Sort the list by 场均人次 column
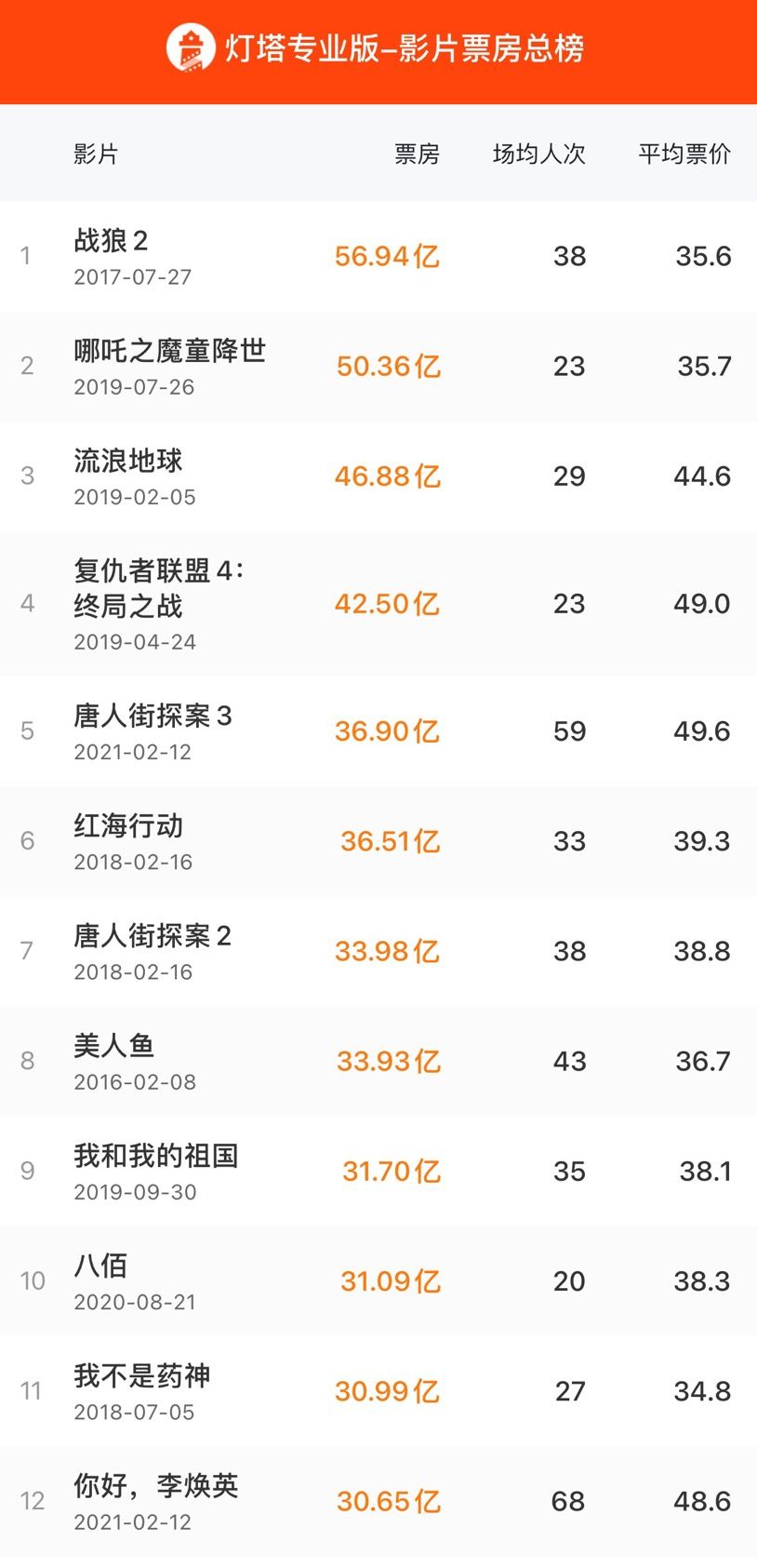The image size is (757, 1568). pyautogui.click(x=538, y=154)
